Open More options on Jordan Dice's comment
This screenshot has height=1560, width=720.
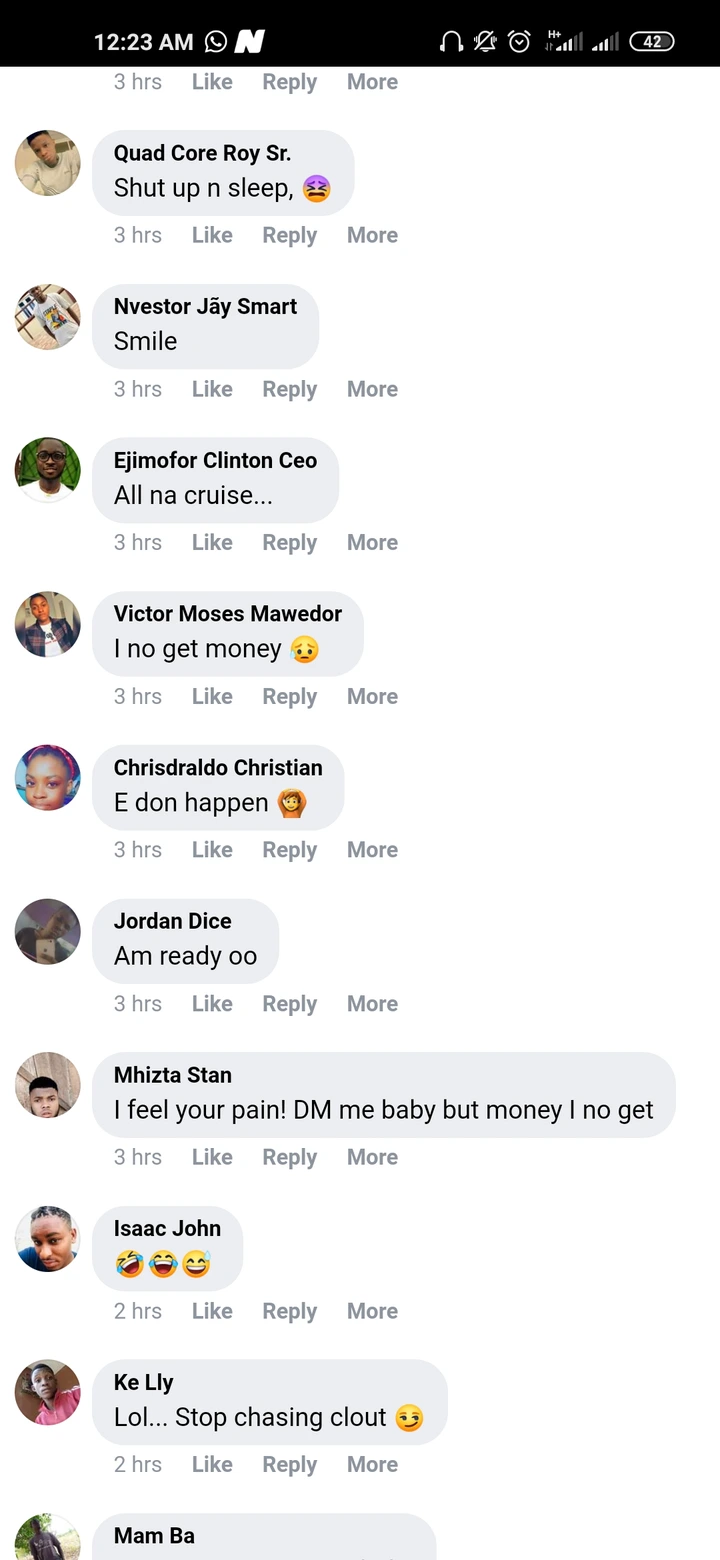(x=372, y=1003)
